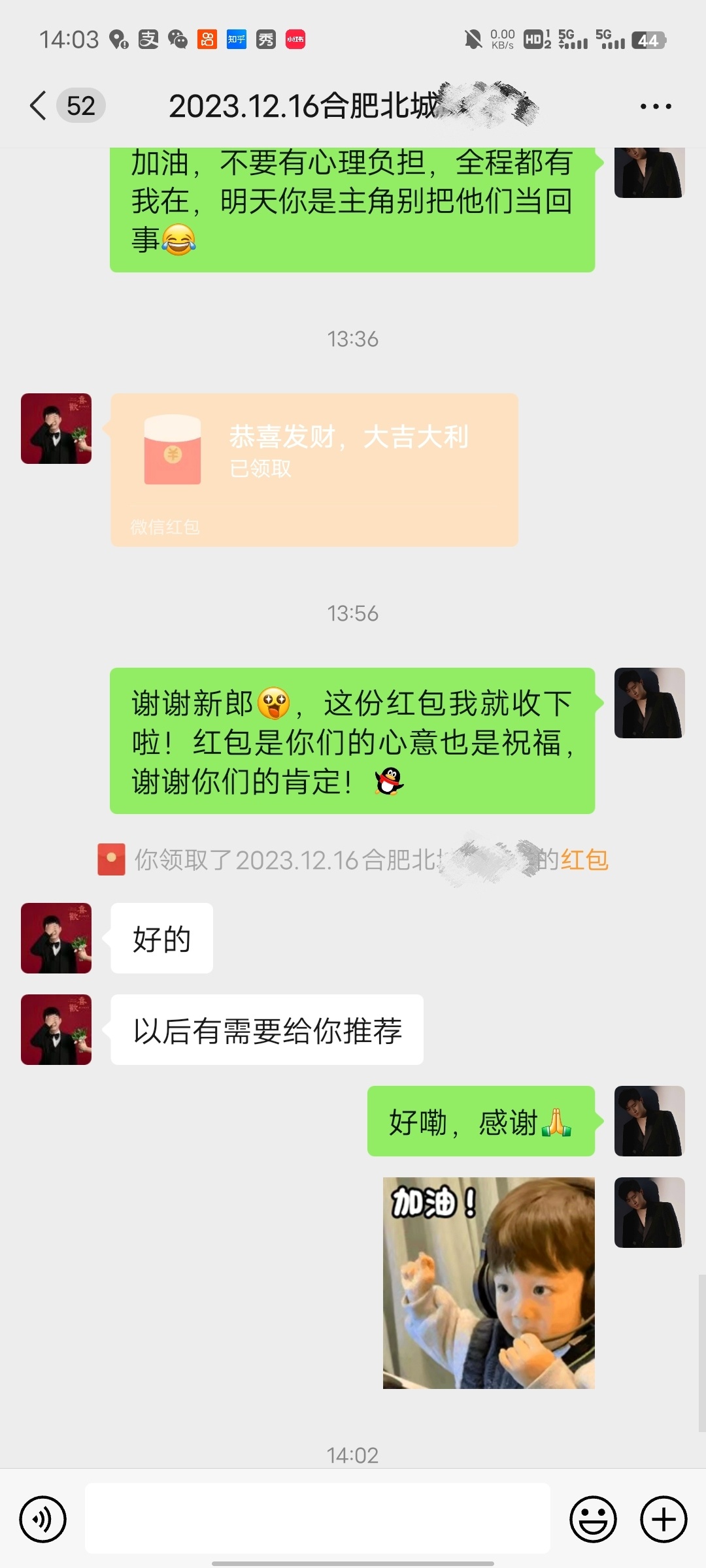Go back to the chat list
Viewport: 706px width, 1568px height.
pos(39,106)
